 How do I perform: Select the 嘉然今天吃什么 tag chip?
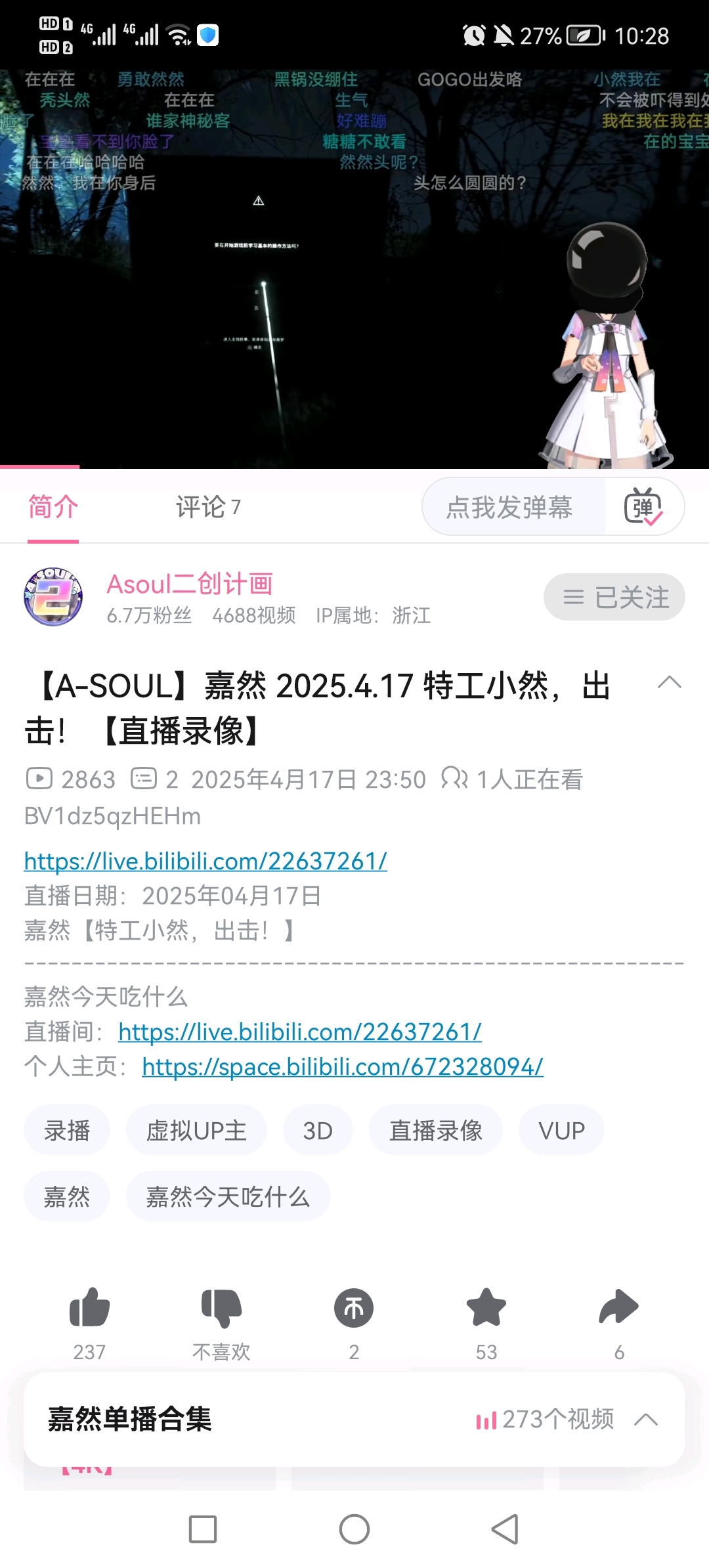tap(228, 1196)
